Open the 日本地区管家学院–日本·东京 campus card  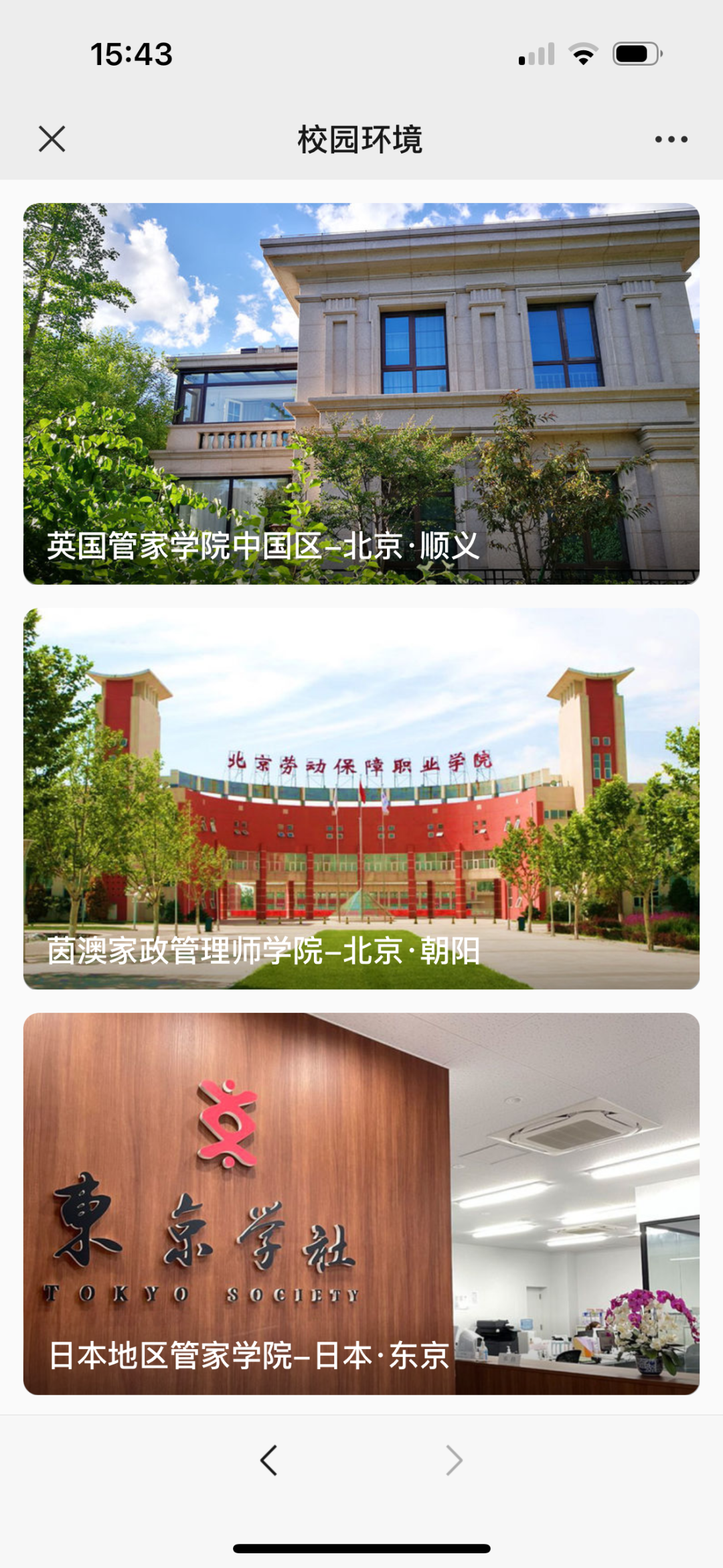(361, 1204)
